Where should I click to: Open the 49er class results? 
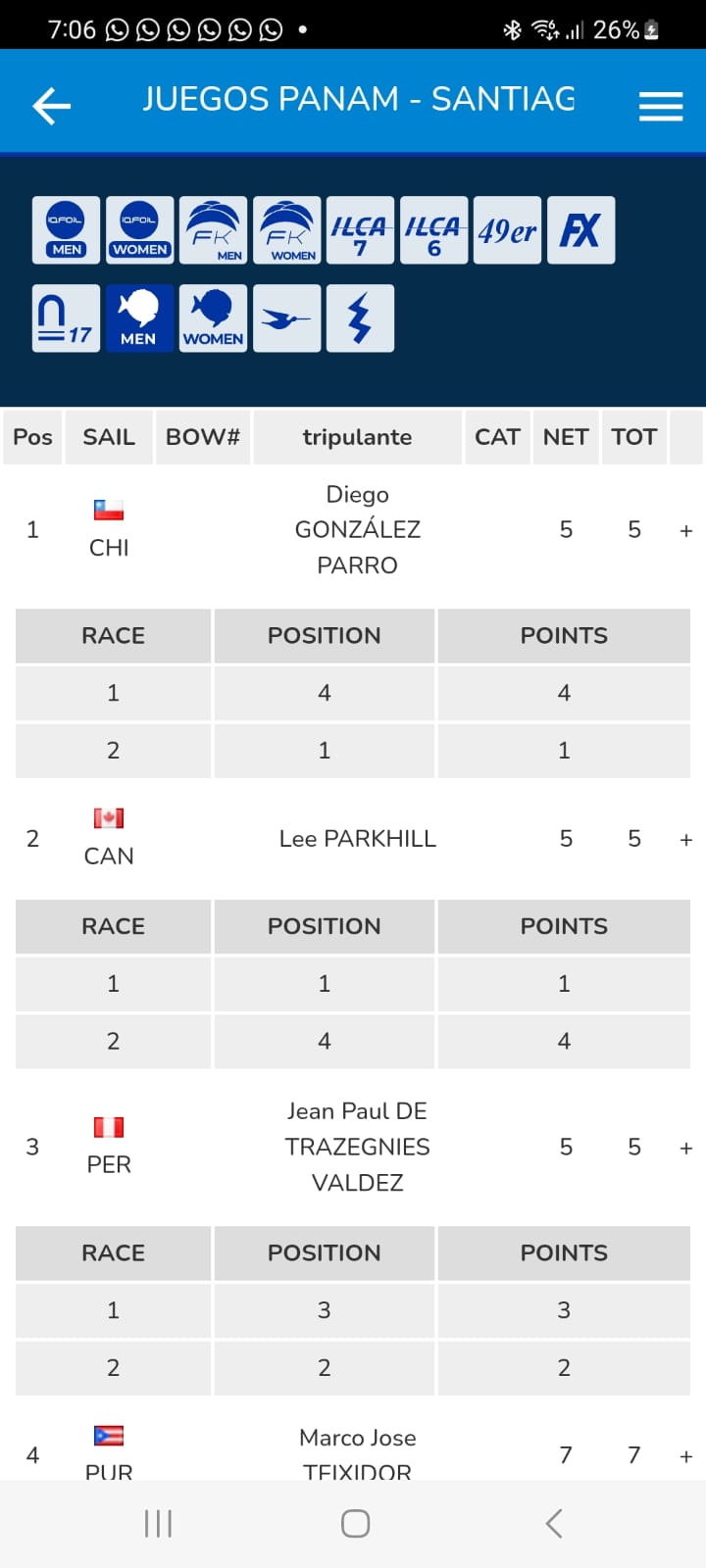click(x=508, y=230)
